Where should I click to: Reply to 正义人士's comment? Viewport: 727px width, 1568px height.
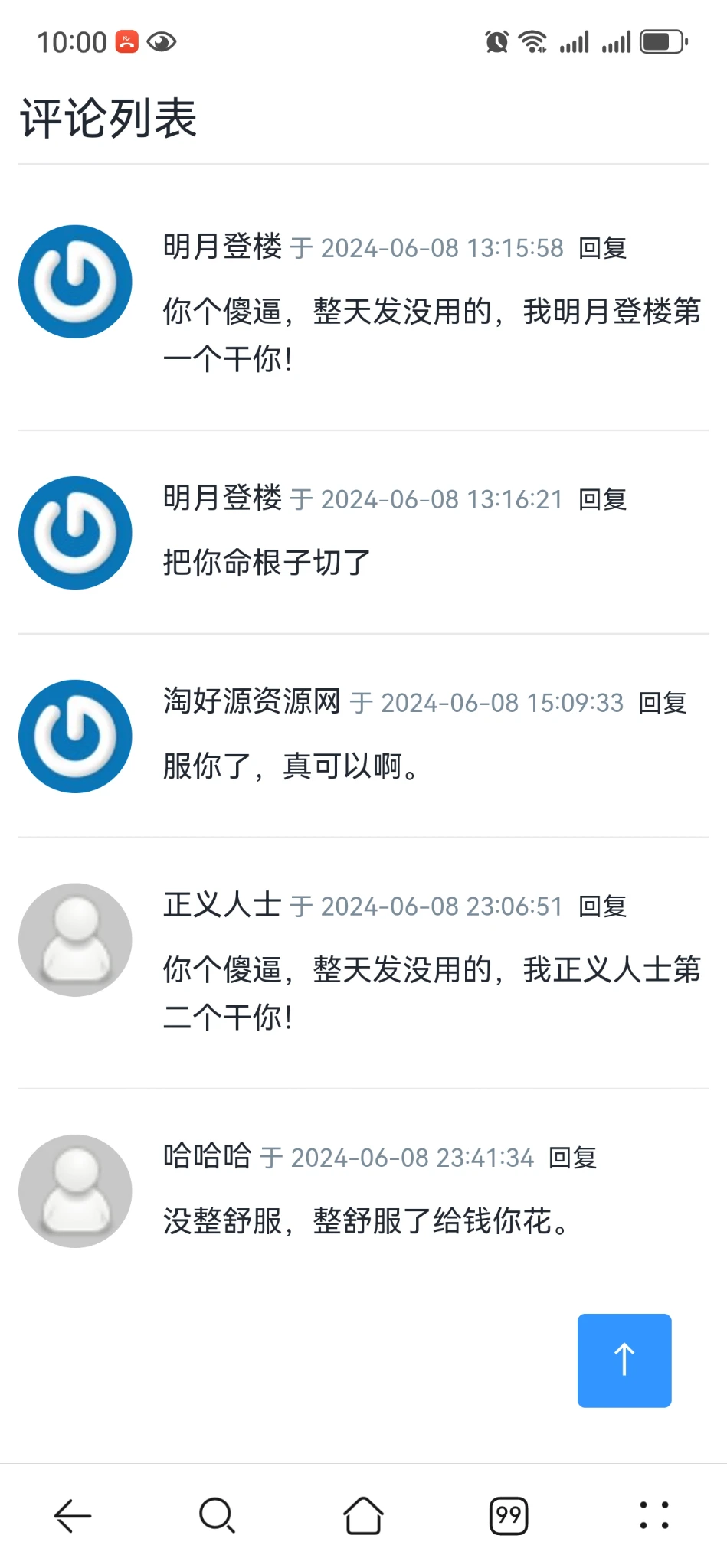[x=602, y=906]
